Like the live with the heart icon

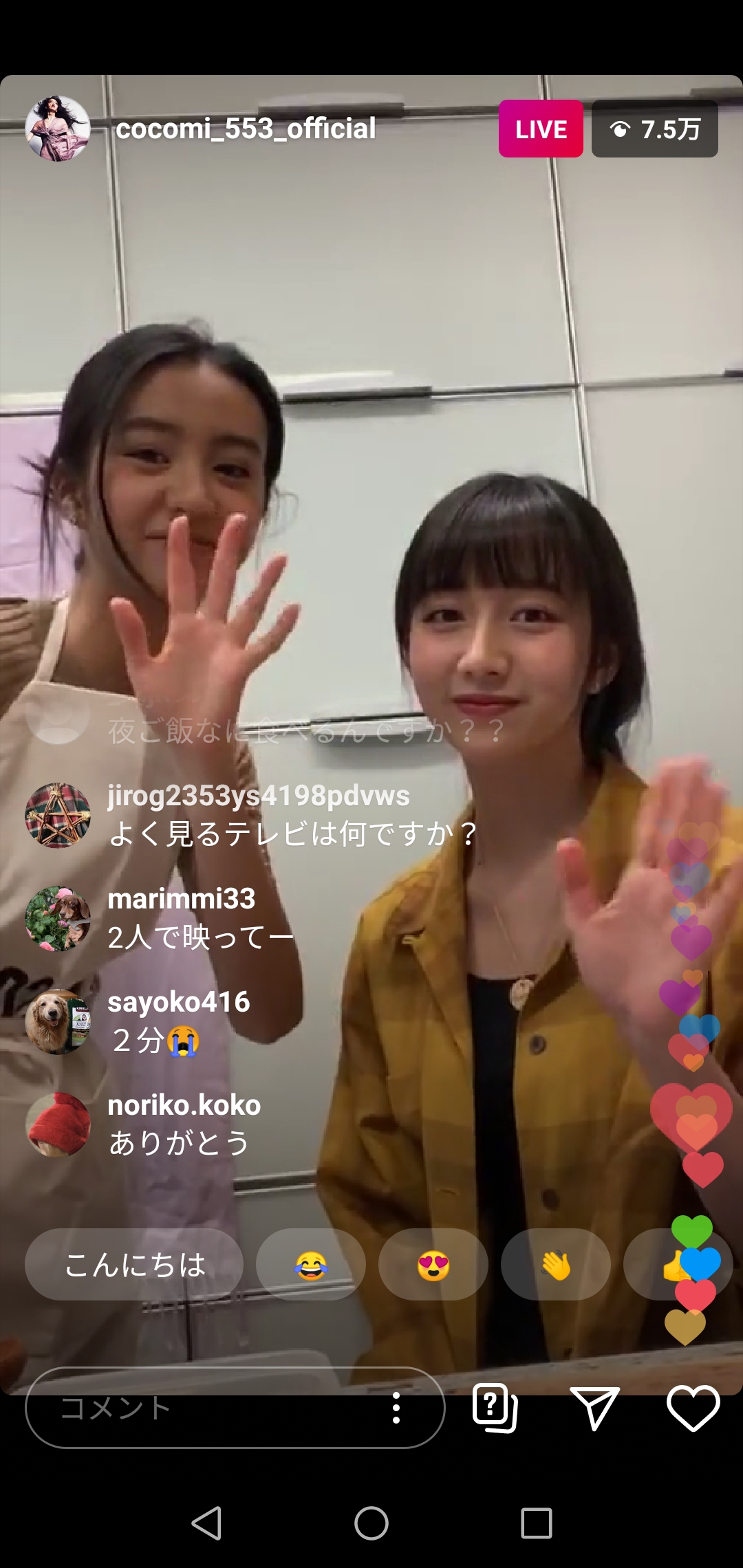pyautogui.click(x=693, y=1406)
